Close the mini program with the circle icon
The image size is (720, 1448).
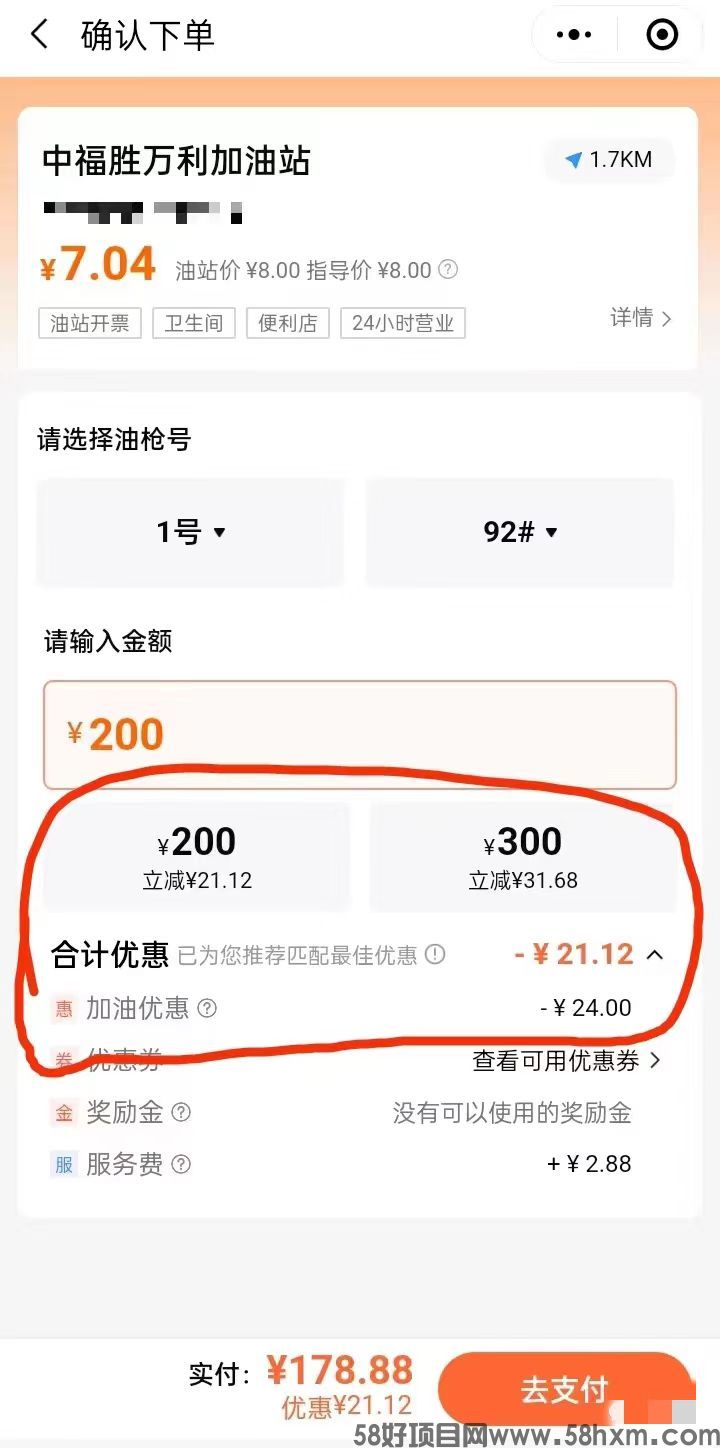pos(662,36)
